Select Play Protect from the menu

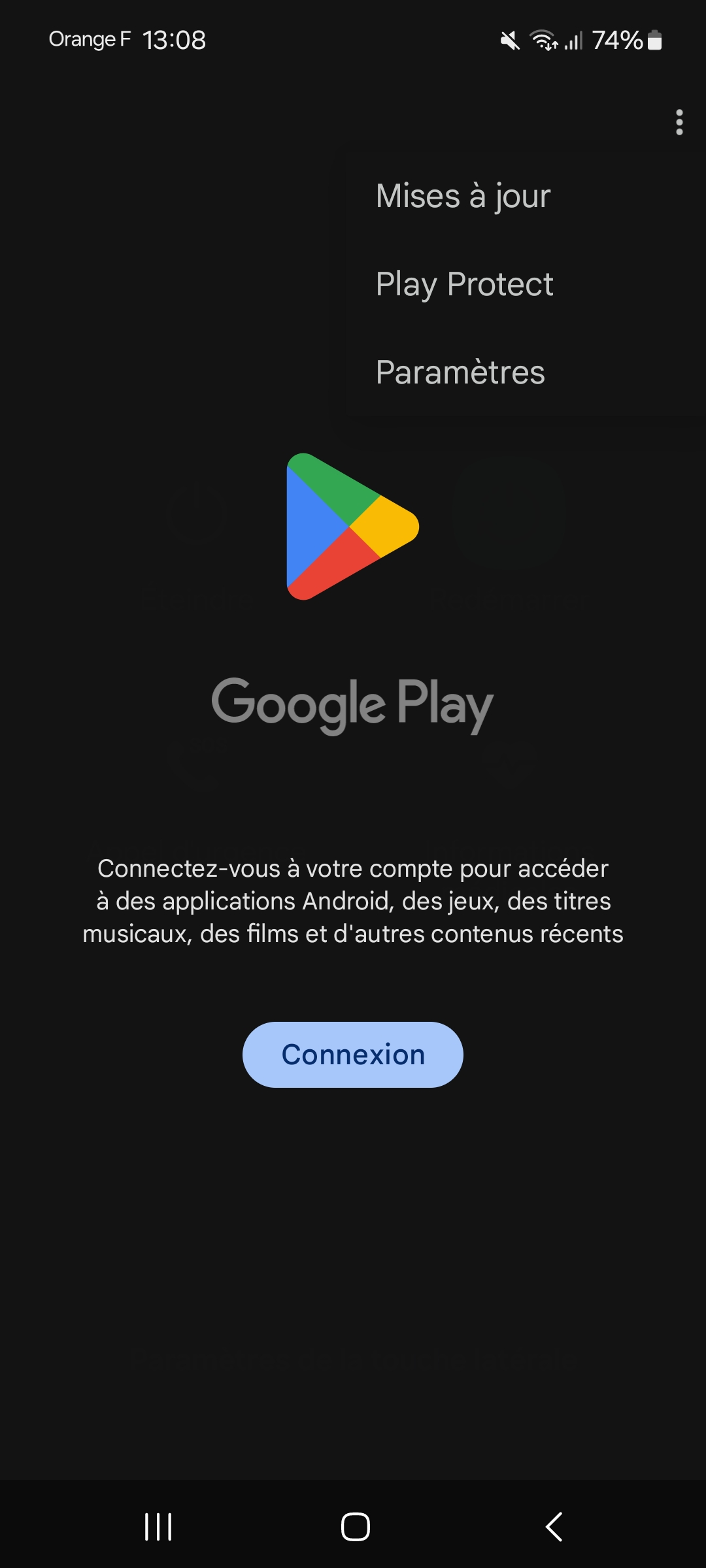464,284
